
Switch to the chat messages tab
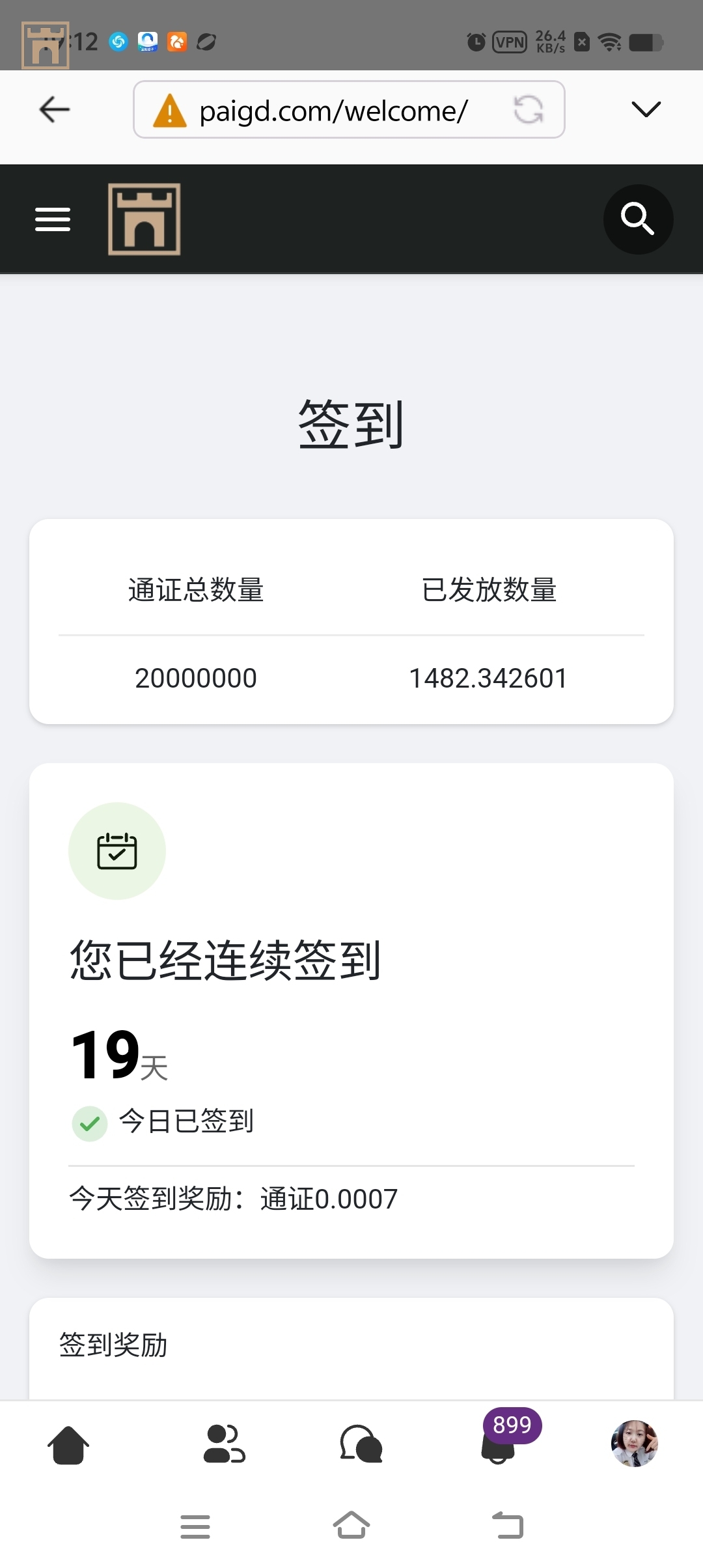coord(361,1445)
